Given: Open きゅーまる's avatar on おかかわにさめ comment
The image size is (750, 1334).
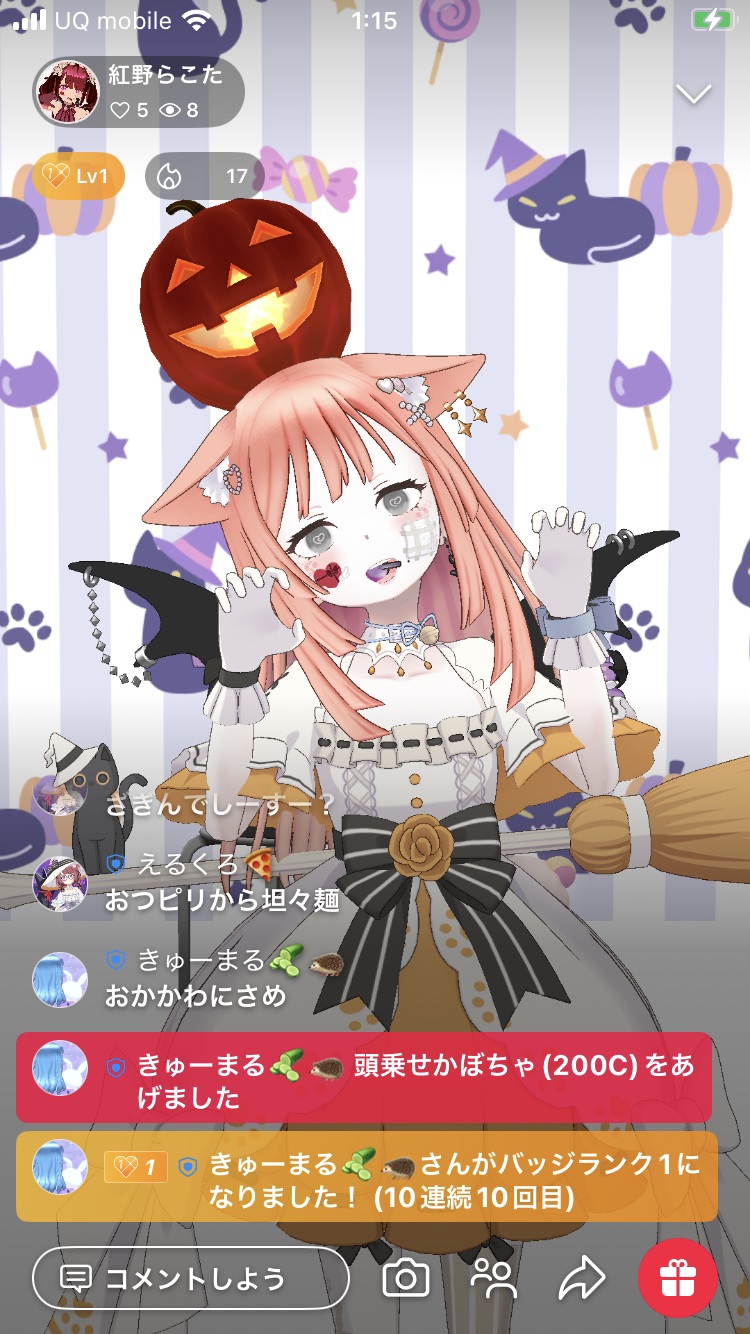Looking at the screenshot, I should [60, 979].
